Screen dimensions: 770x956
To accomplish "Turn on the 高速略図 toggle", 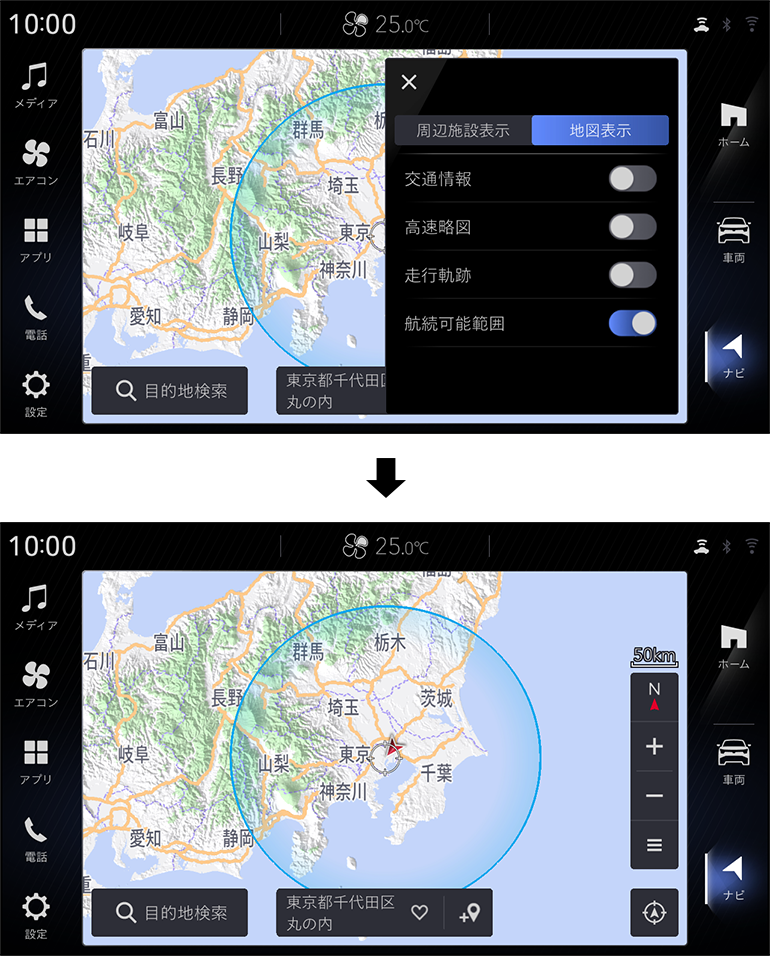I will click(632, 227).
